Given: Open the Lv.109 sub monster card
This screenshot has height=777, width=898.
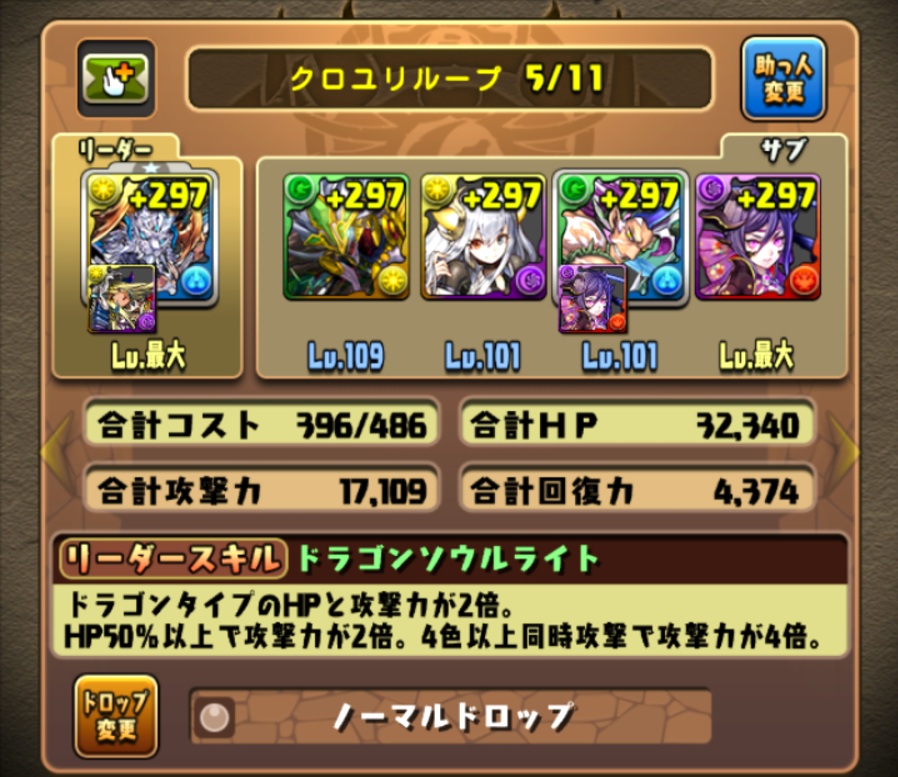Looking at the screenshot, I should point(345,237).
